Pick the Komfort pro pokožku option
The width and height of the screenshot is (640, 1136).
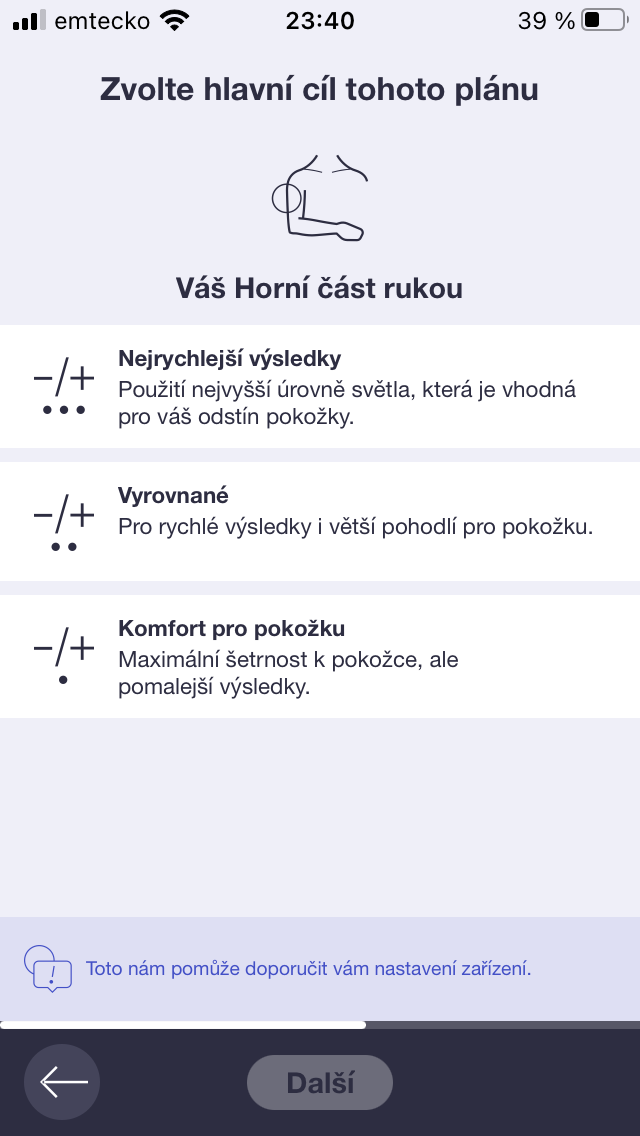(320, 657)
